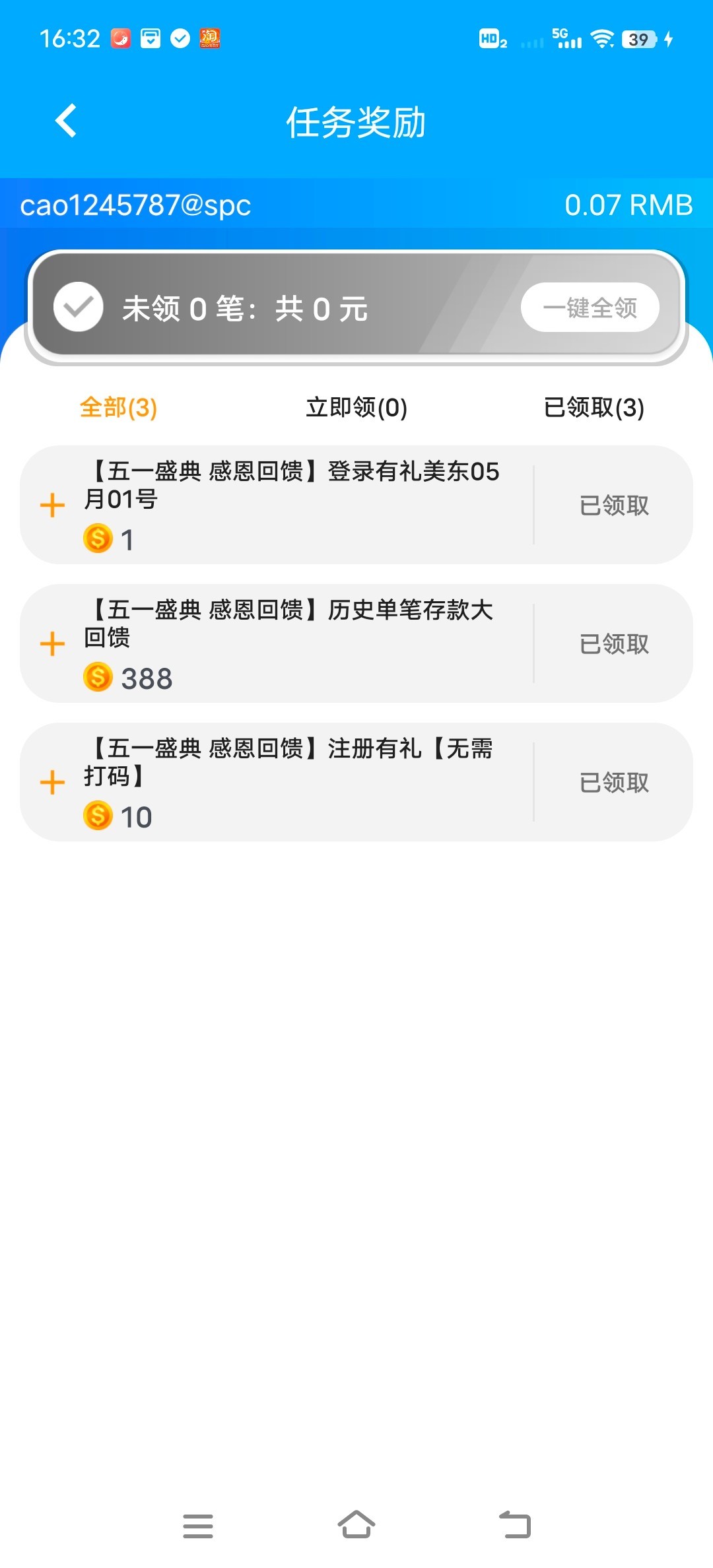Tap the back arrow to leave 任务奖励
This screenshot has height=1568, width=713.
tap(65, 122)
